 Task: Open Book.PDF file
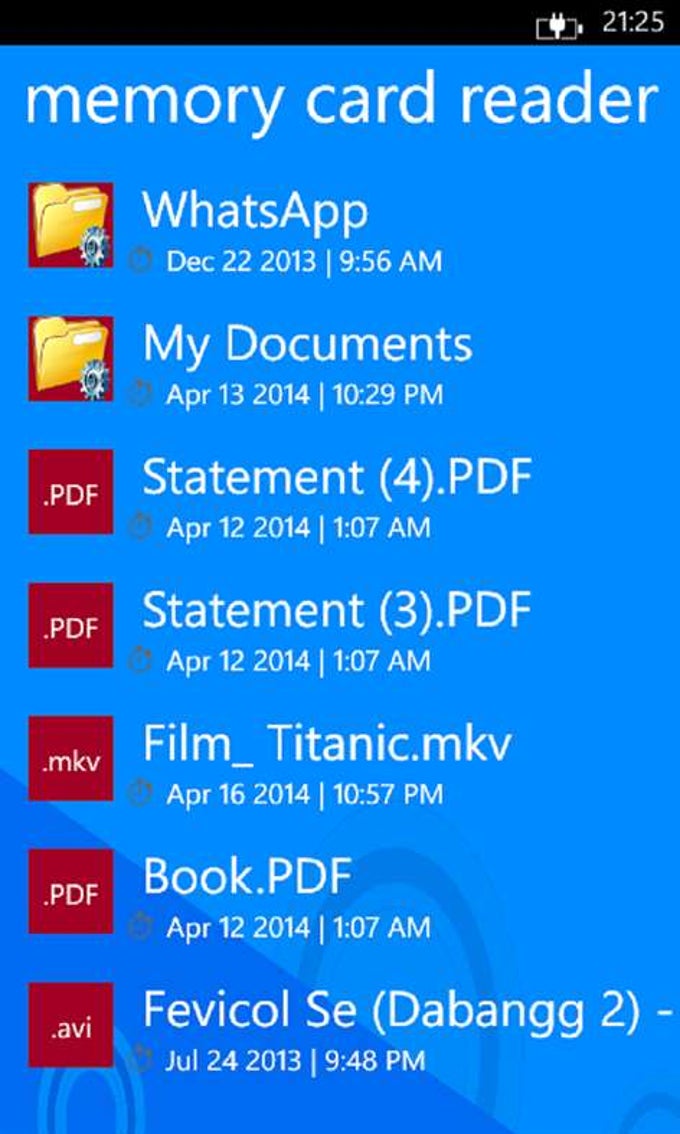click(x=247, y=877)
